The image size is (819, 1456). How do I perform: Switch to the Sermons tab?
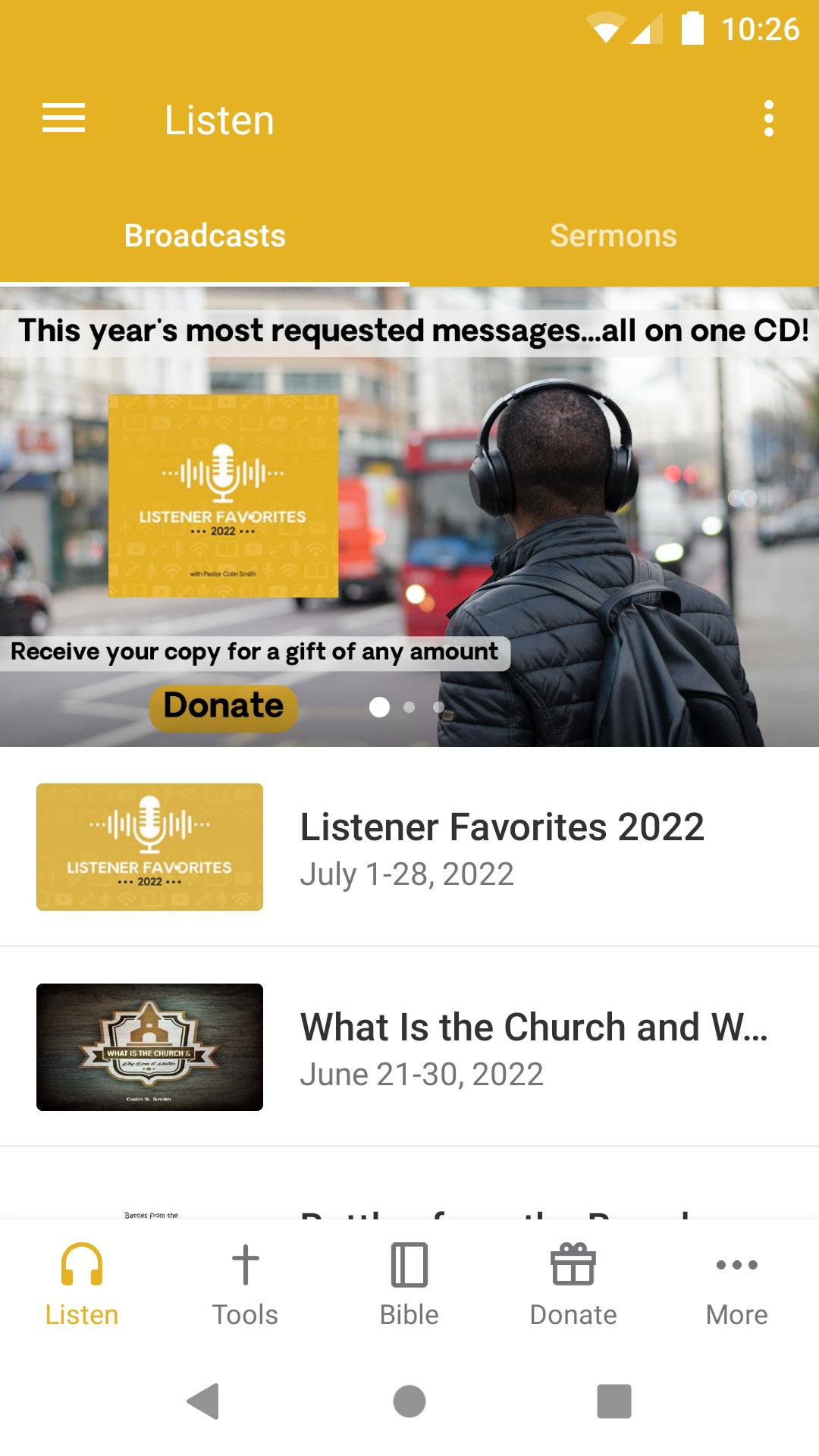(x=613, y=236)
